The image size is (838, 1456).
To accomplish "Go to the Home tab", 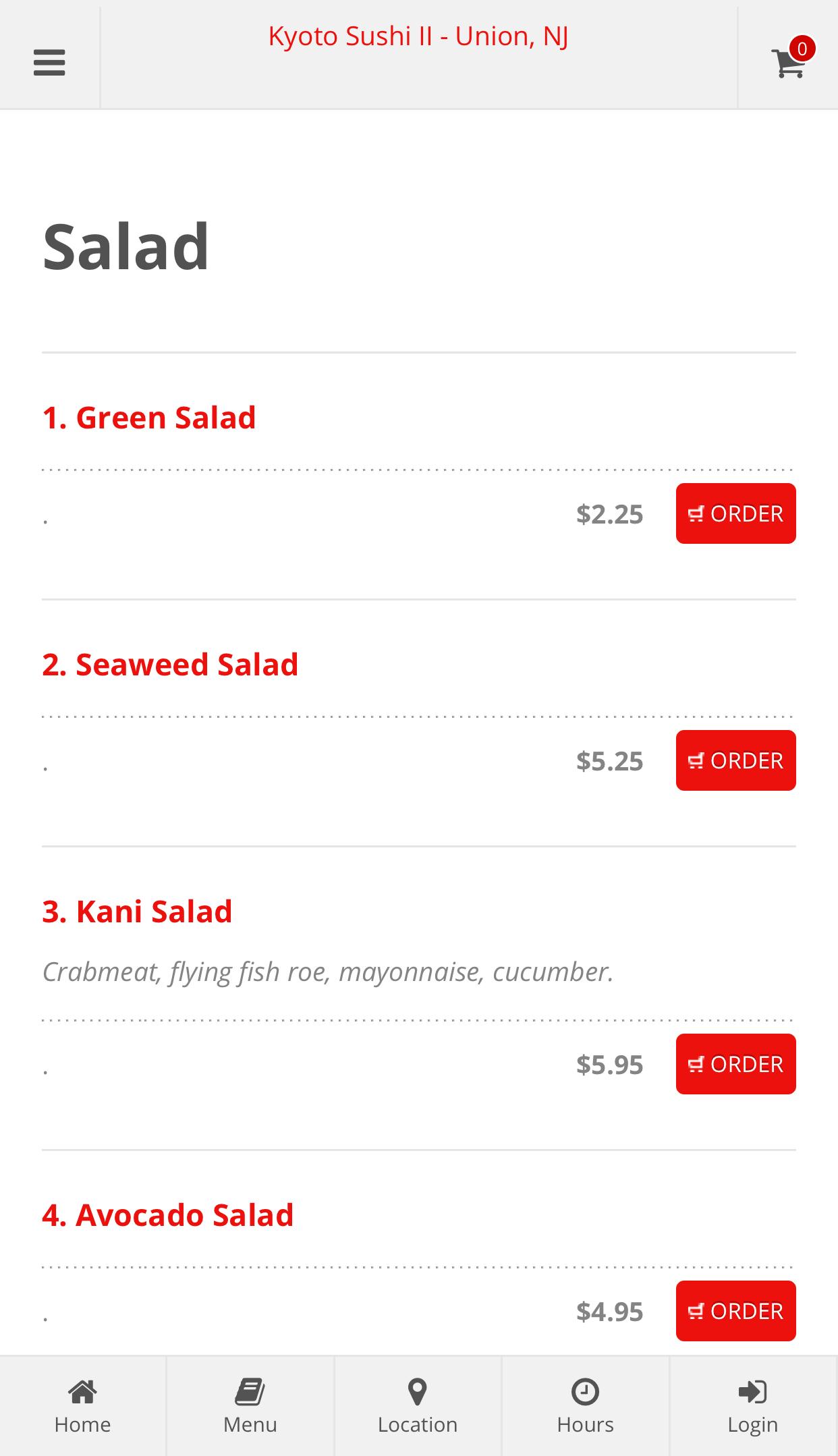I will [82, 1406].
